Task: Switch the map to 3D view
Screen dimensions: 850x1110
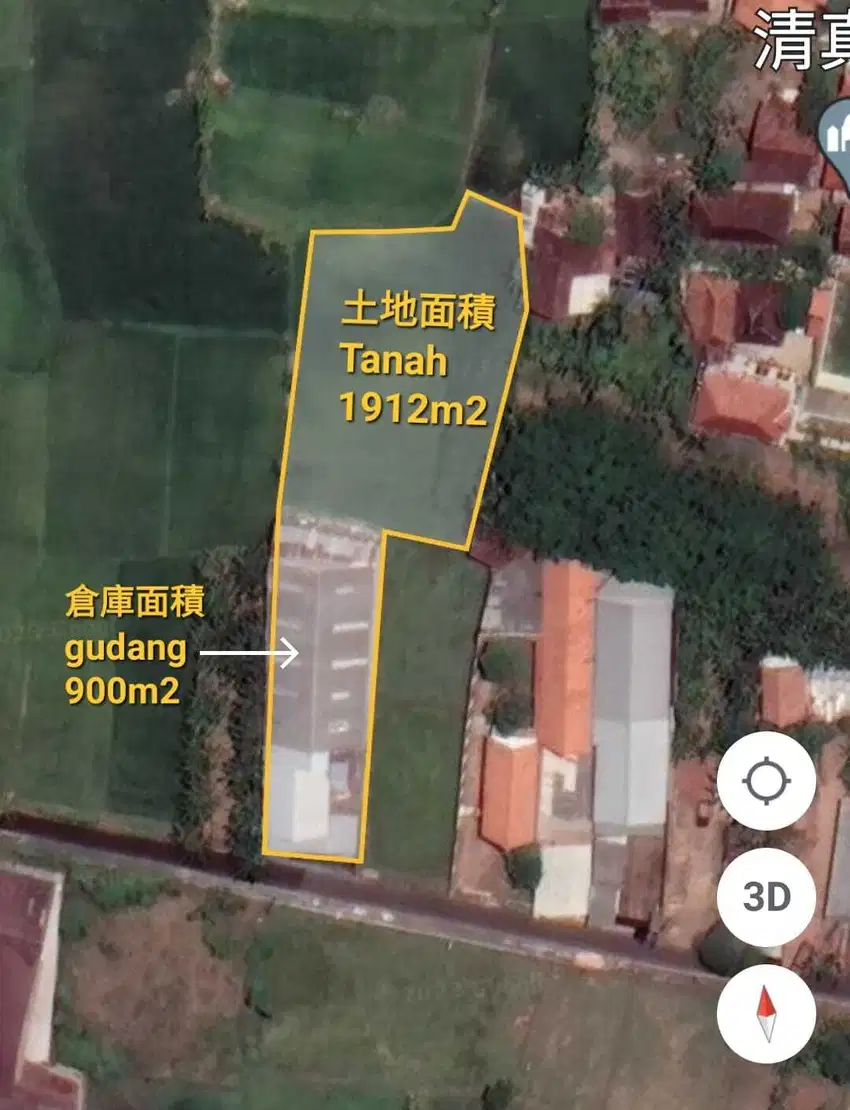Action: point(766,897)
